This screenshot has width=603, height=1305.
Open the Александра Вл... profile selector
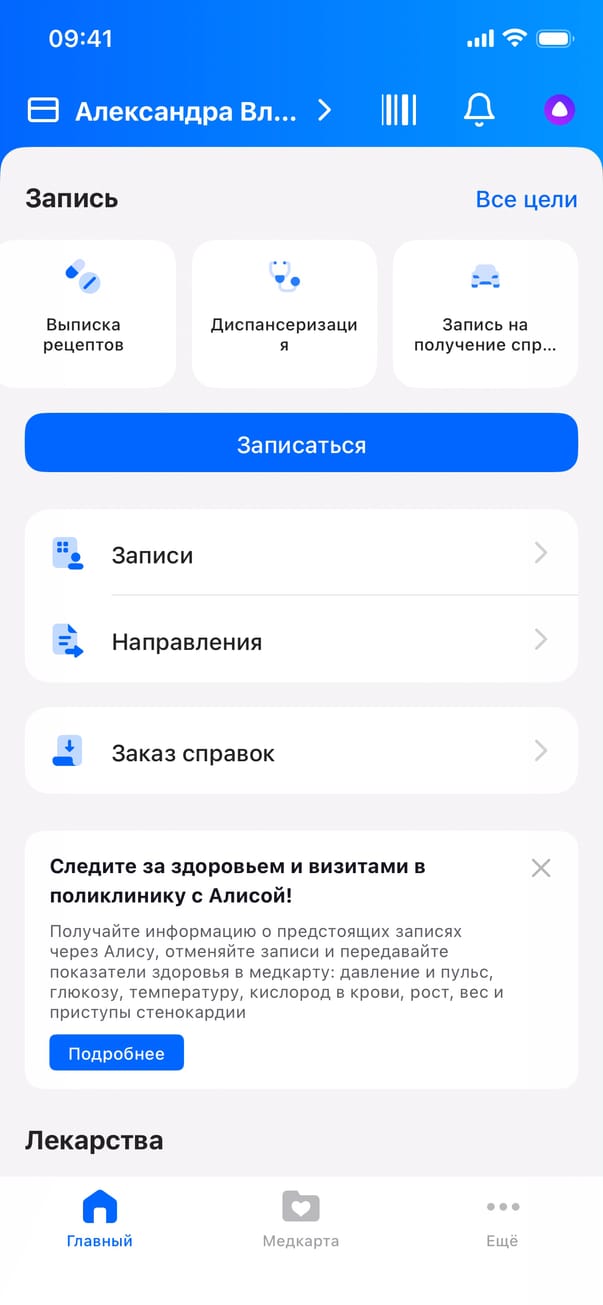[x=185, y=110]
